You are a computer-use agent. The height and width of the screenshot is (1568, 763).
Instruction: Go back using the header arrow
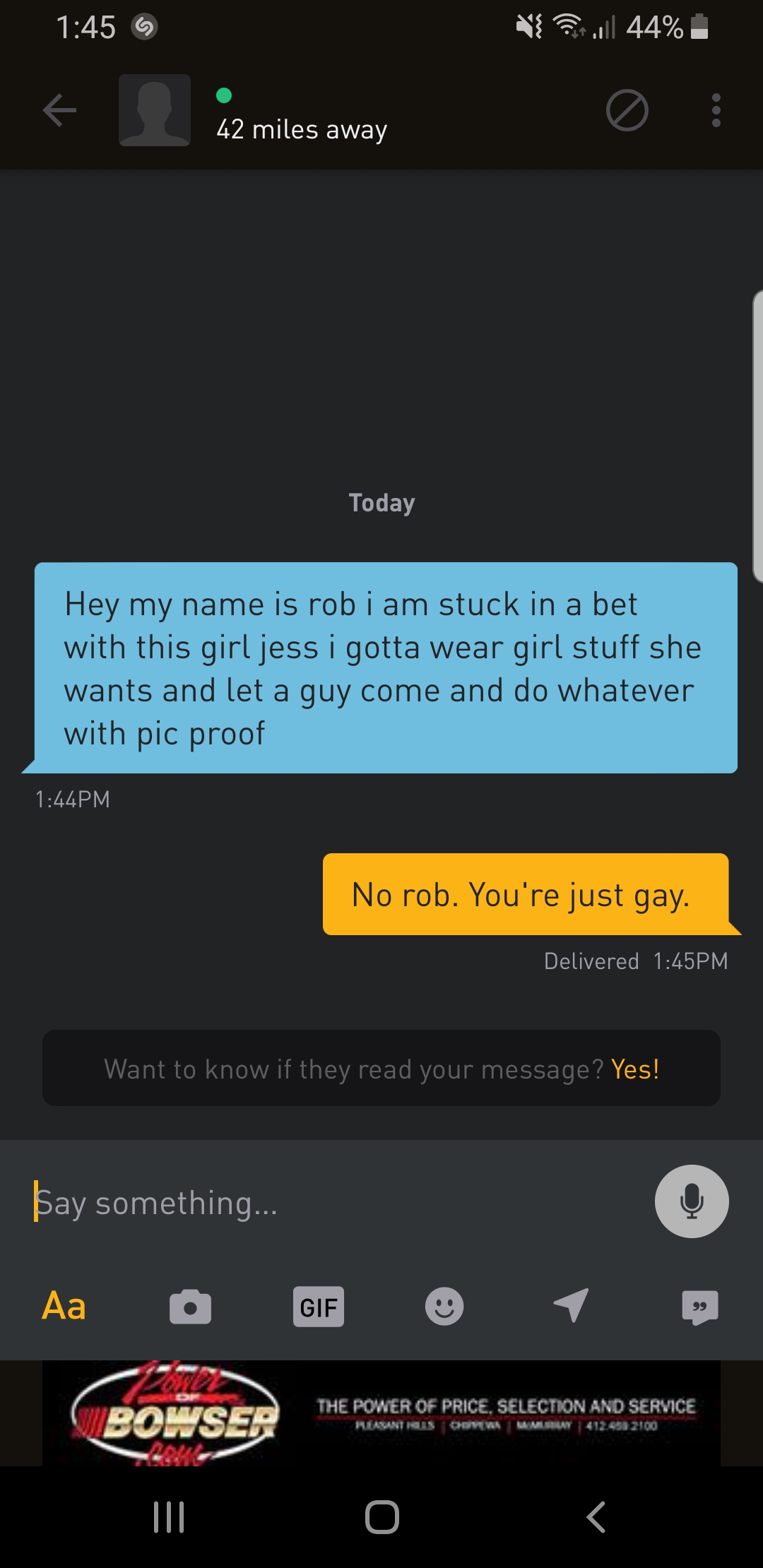(59, 110)
